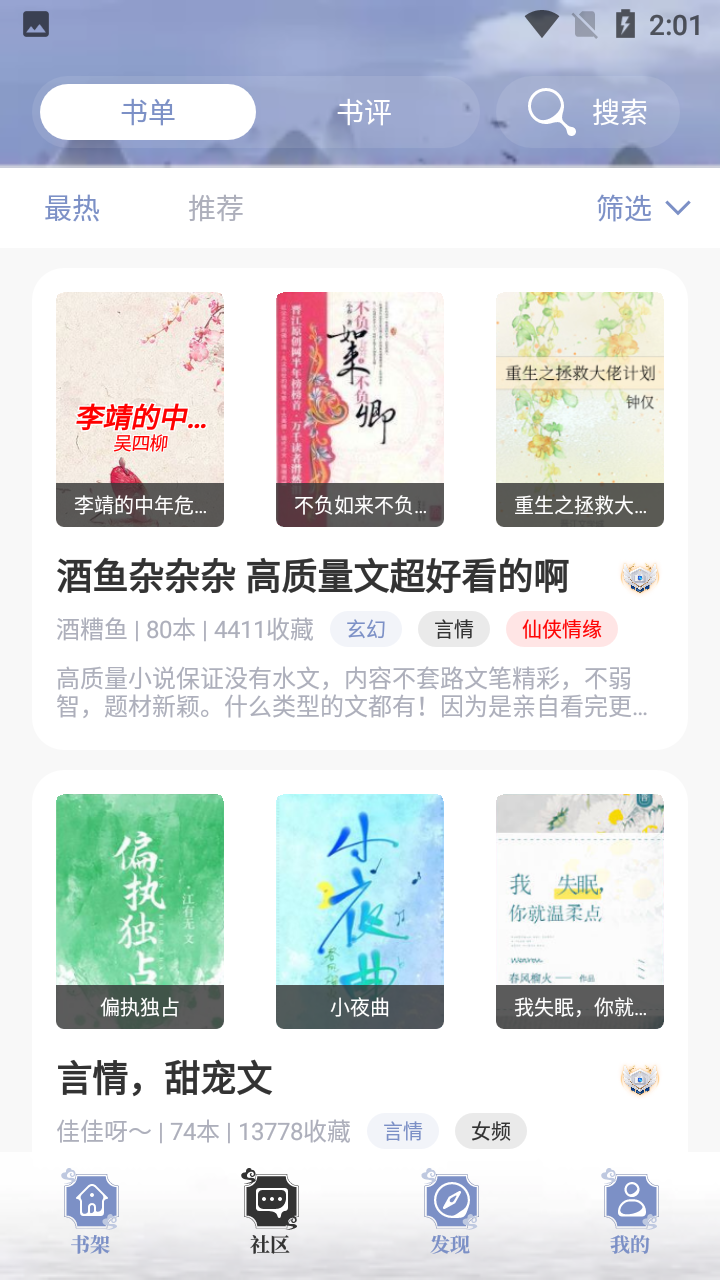Select the 社区 tab
This screenshot has width=720, height=1280.
270,1212
